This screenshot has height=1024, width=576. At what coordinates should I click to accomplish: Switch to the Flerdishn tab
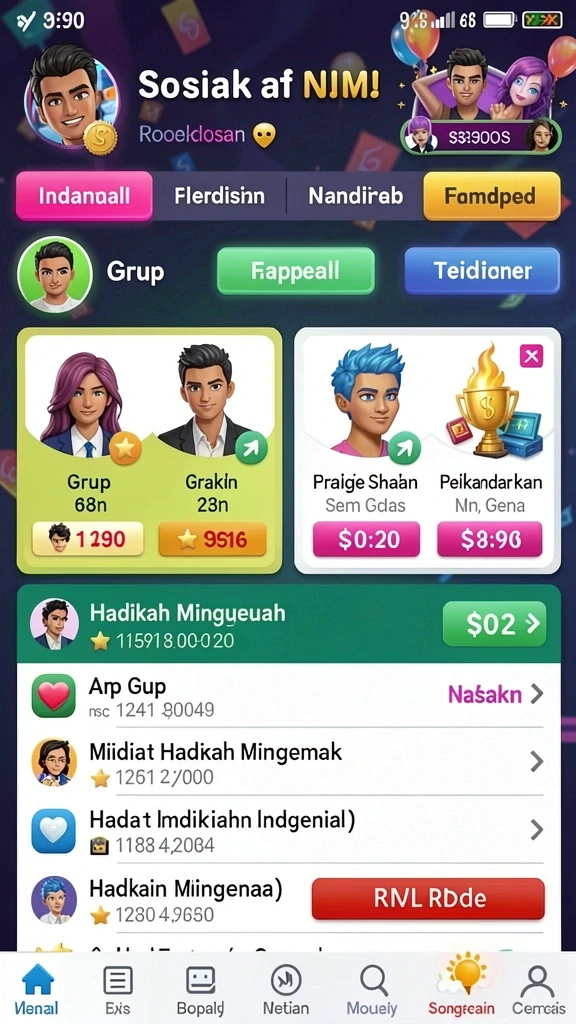click(x=219, y=196)
